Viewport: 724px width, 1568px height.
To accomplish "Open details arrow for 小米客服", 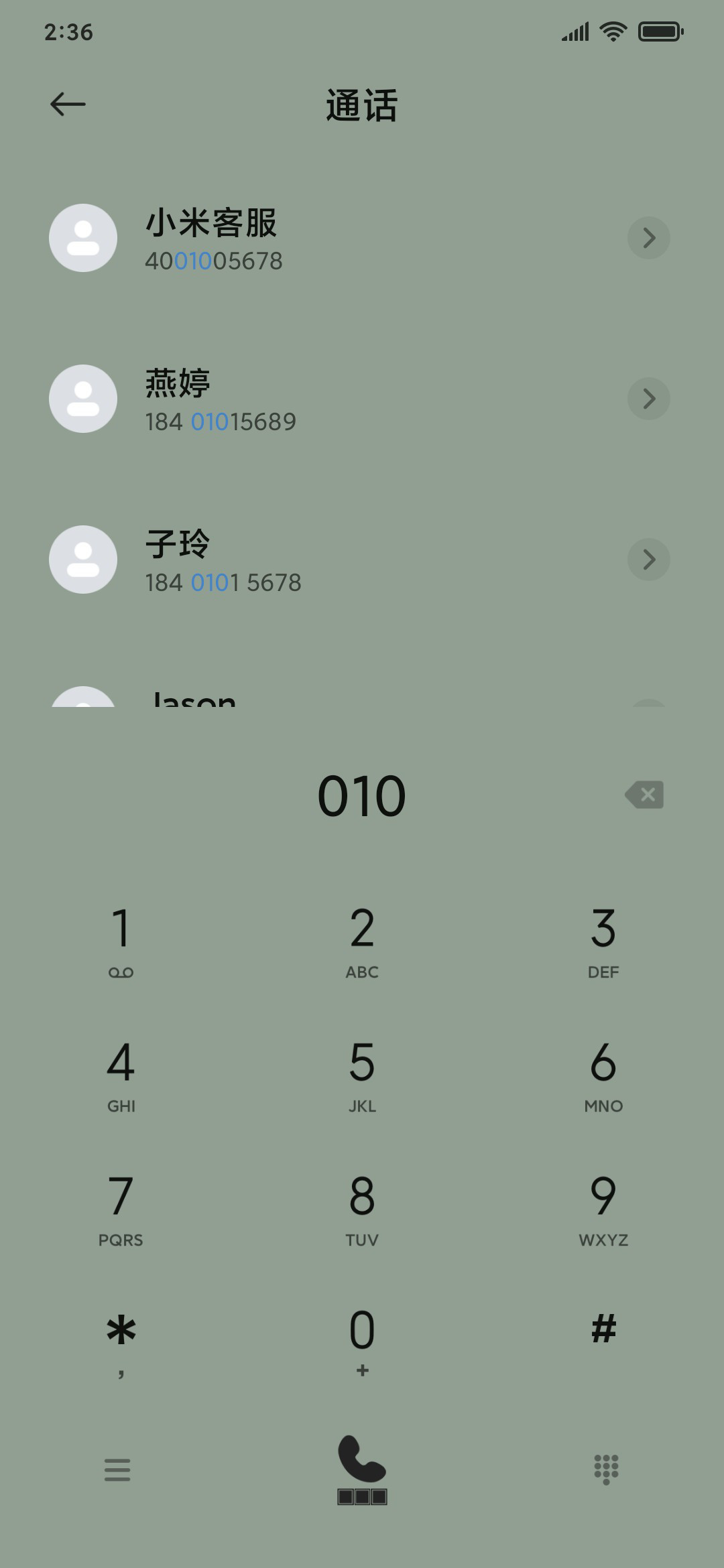I will [648, 238].
